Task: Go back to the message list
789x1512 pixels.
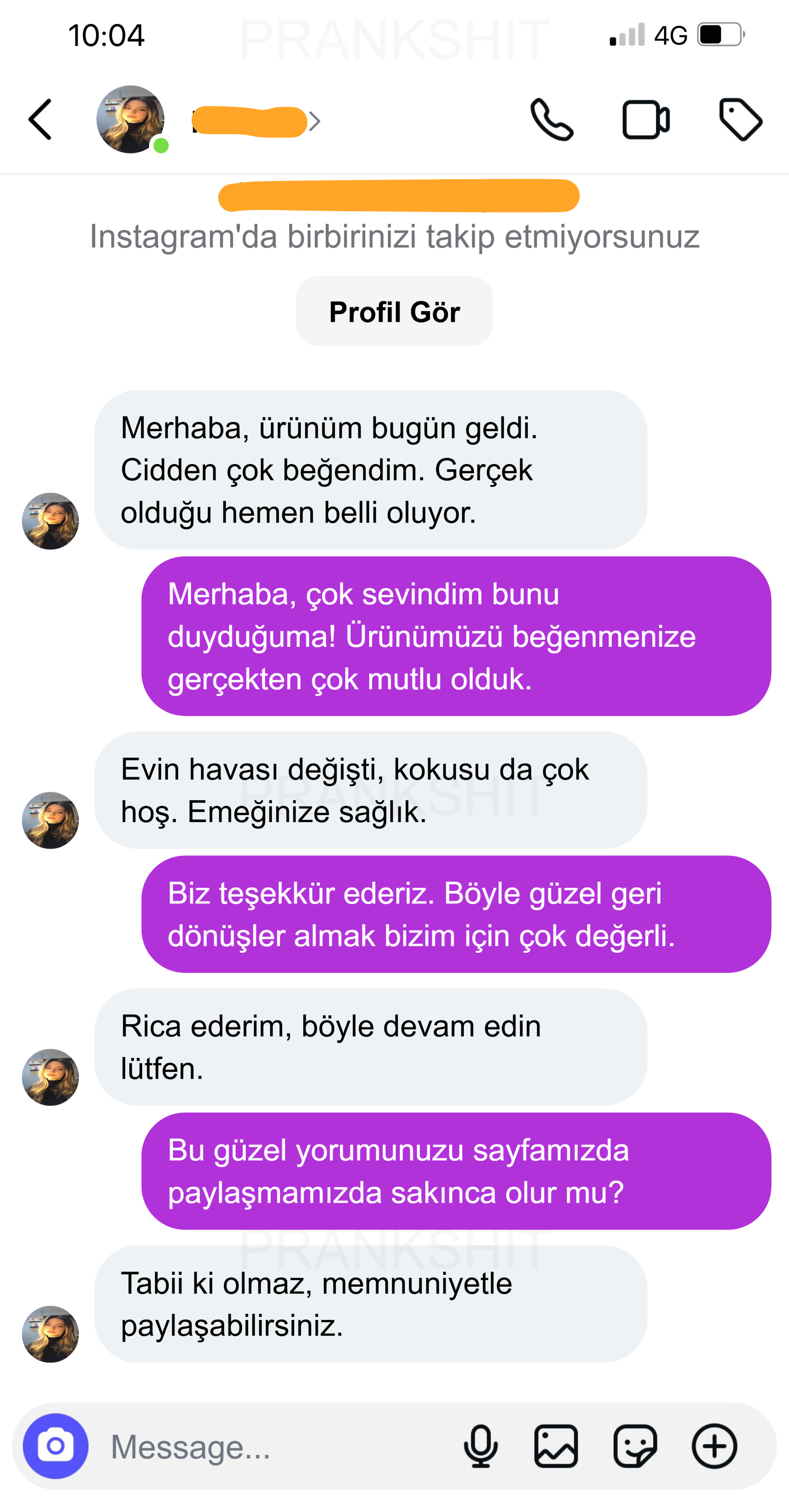Action: (40, 120)
